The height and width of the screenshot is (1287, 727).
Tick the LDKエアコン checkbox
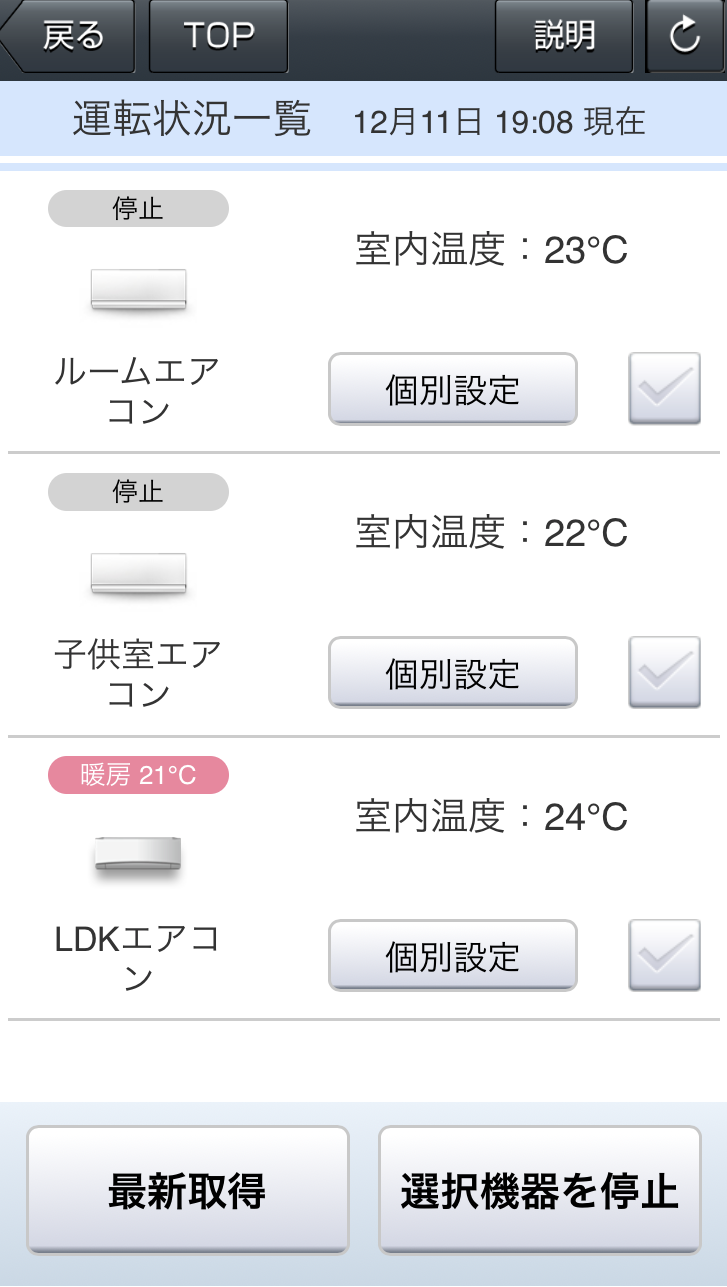click(x=664, y=956)
